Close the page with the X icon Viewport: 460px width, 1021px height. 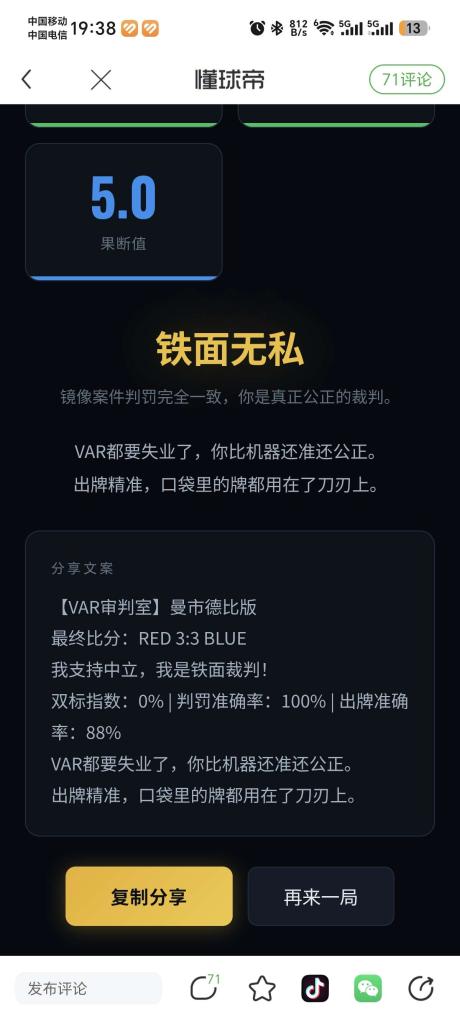100,79
